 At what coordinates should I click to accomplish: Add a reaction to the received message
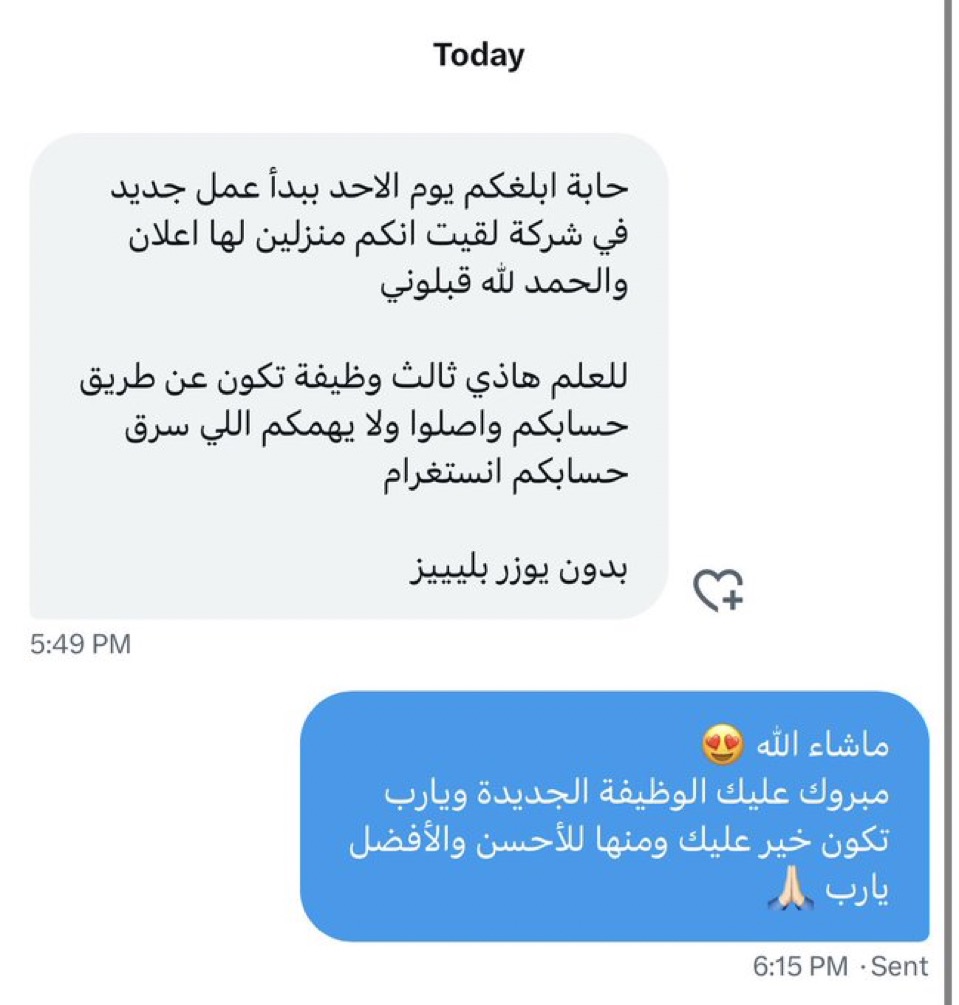(x=717, y=590)
